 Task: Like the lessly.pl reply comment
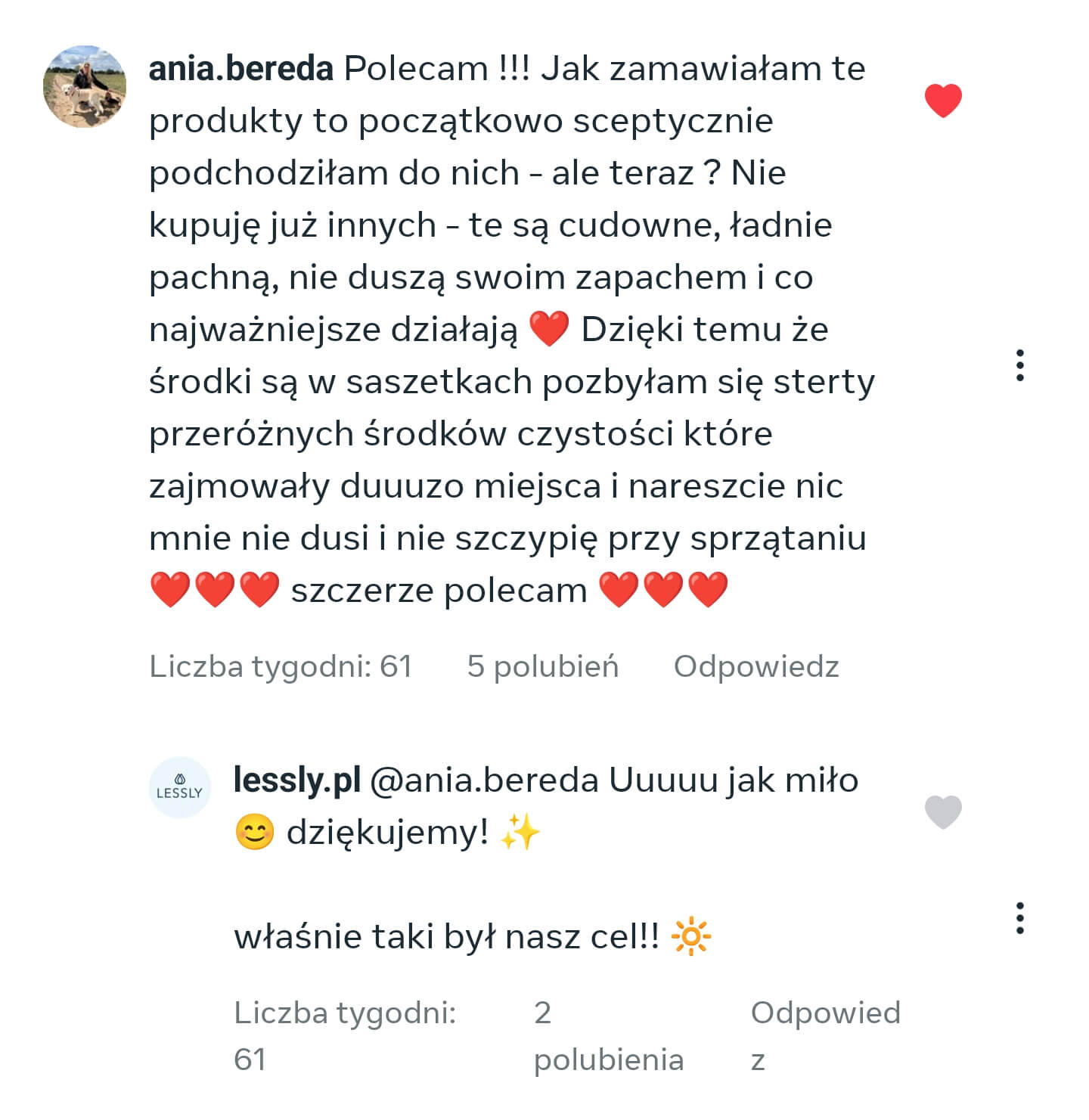pos(943,812)
